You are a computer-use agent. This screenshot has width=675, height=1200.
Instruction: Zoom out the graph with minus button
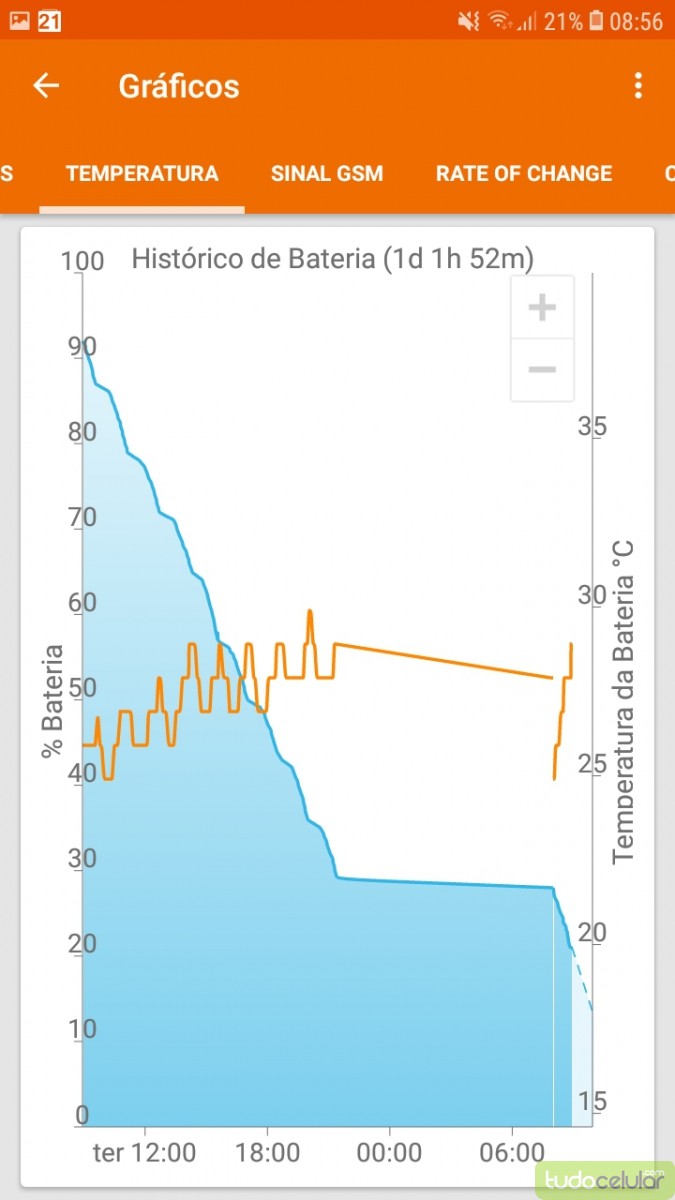pos(542,370)
